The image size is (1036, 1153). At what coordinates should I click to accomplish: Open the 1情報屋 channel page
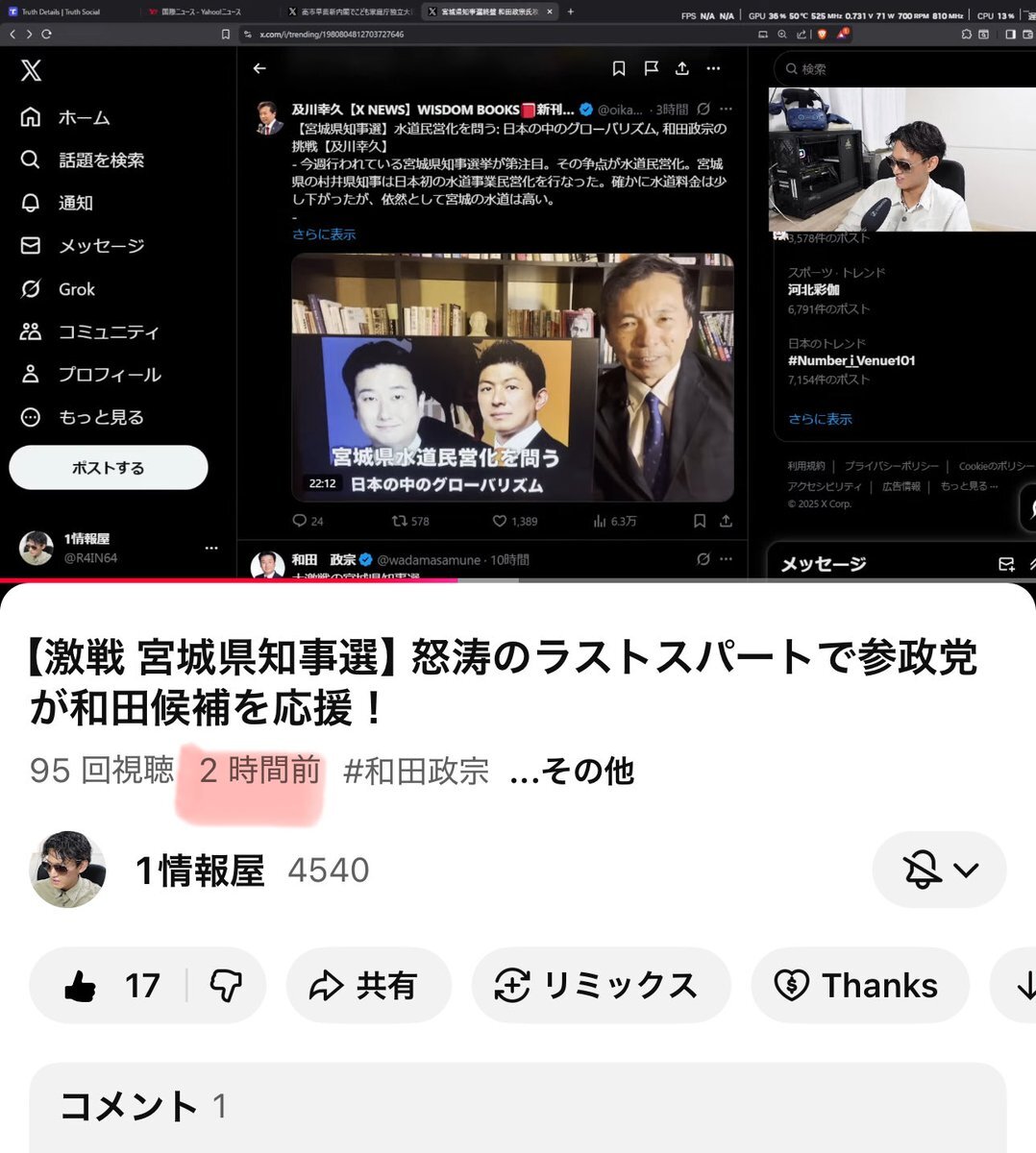tap(200, 871)
